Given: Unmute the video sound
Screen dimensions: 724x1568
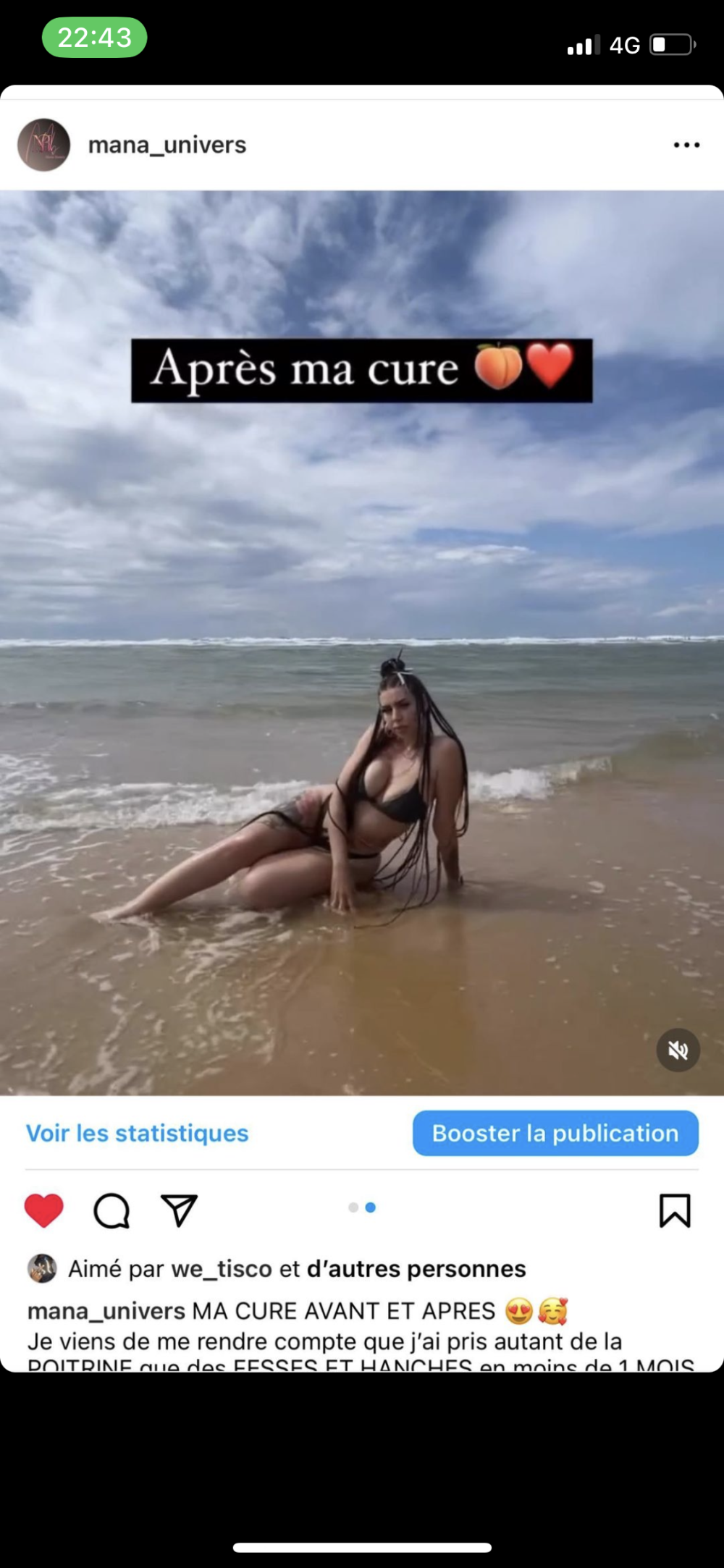Looking at the screenshot, I should pyautogui.click(x=678, y=1050).
